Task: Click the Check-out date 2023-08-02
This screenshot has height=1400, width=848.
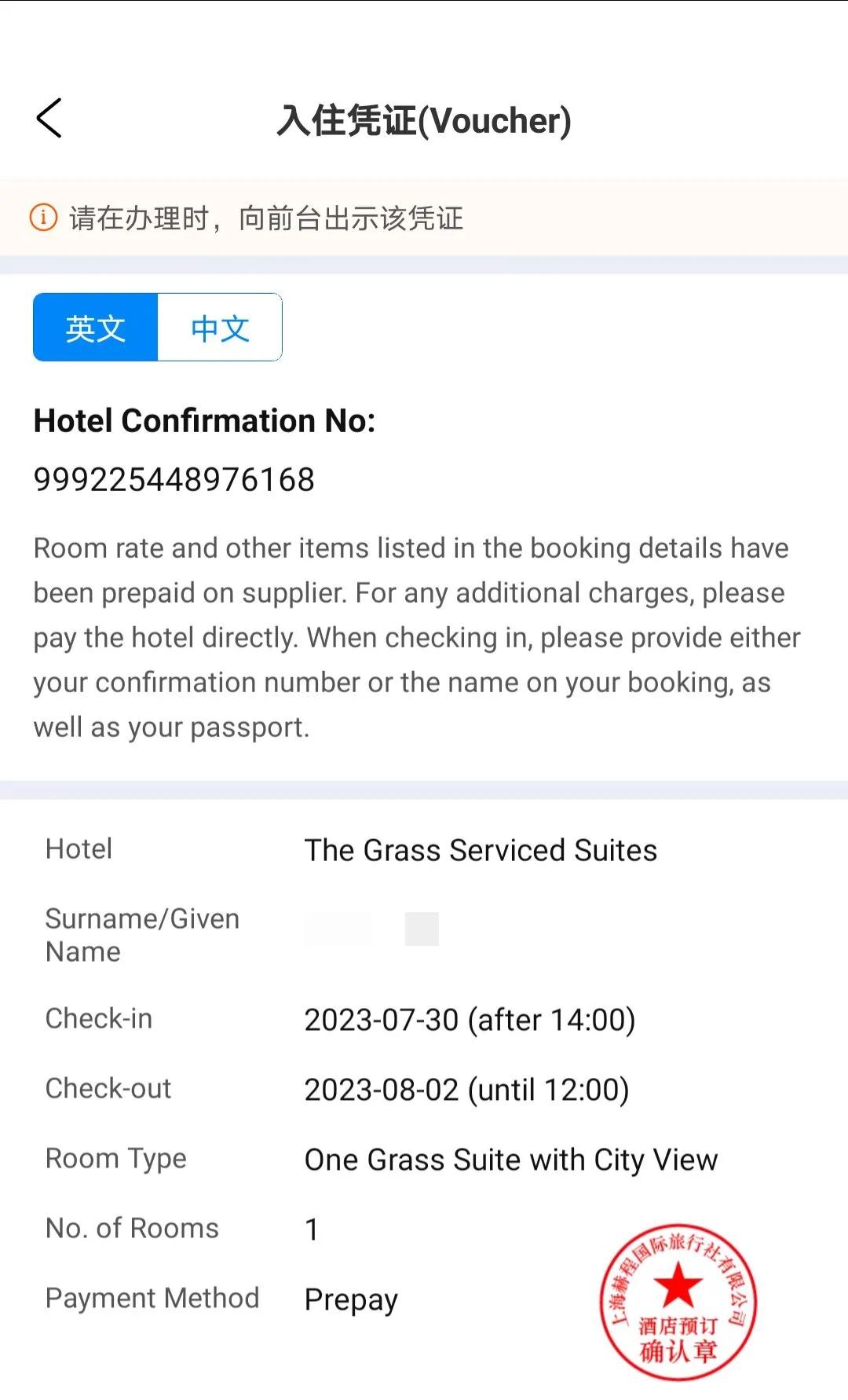Action: [x=466, y=1089]
